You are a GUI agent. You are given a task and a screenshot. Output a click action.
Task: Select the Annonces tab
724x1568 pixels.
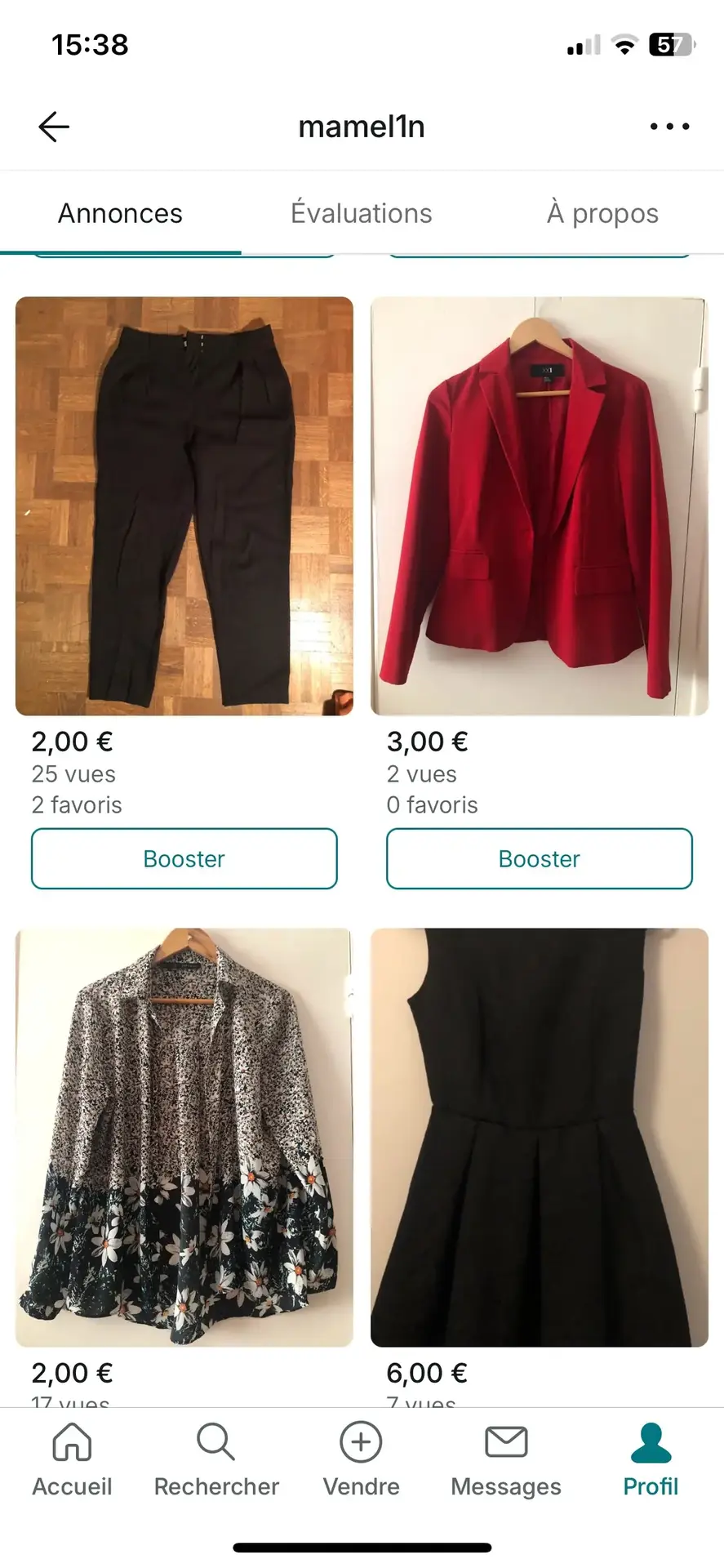[120, 213]
